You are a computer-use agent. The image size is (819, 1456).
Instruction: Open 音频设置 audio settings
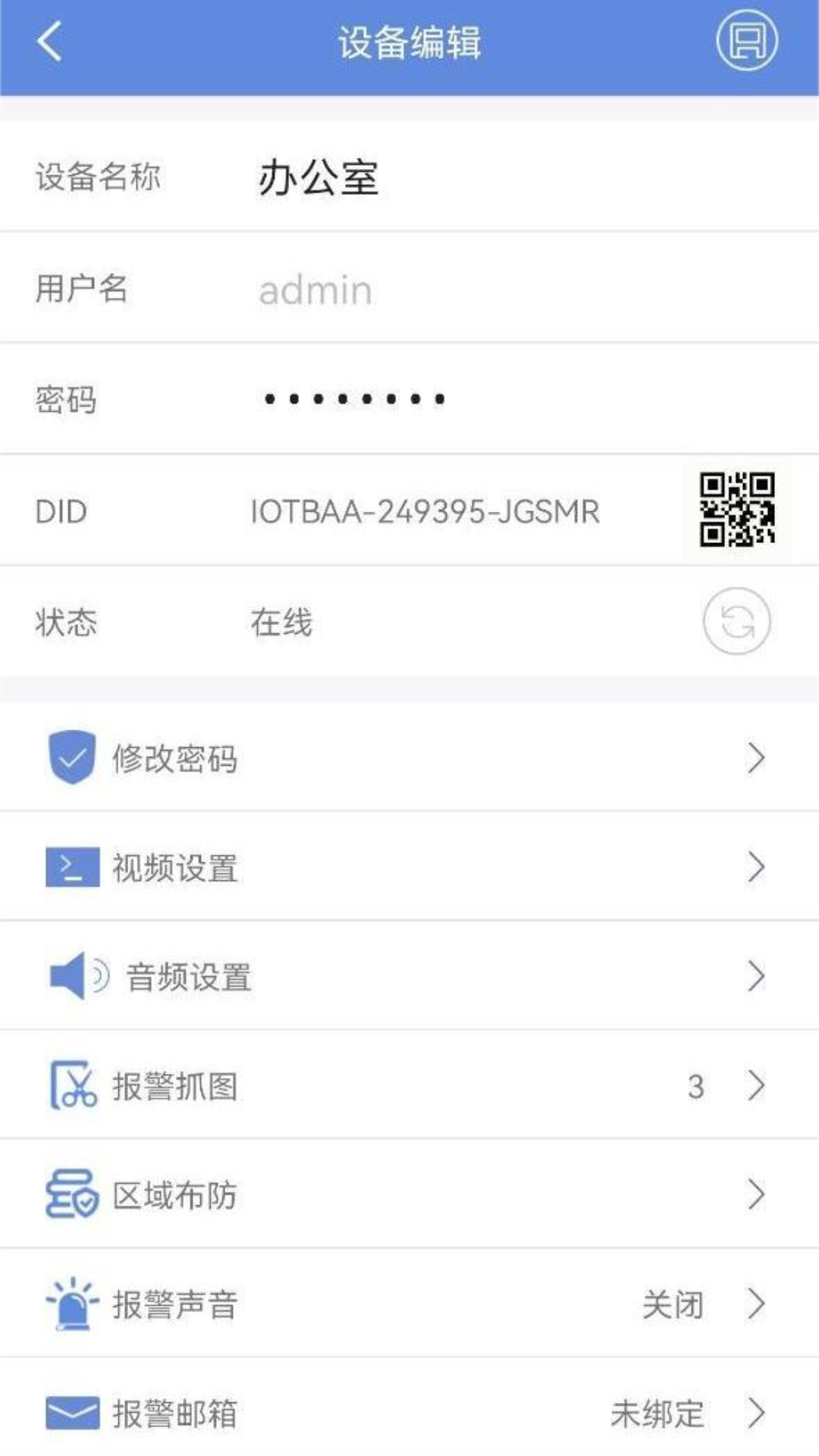coord(409,976)
